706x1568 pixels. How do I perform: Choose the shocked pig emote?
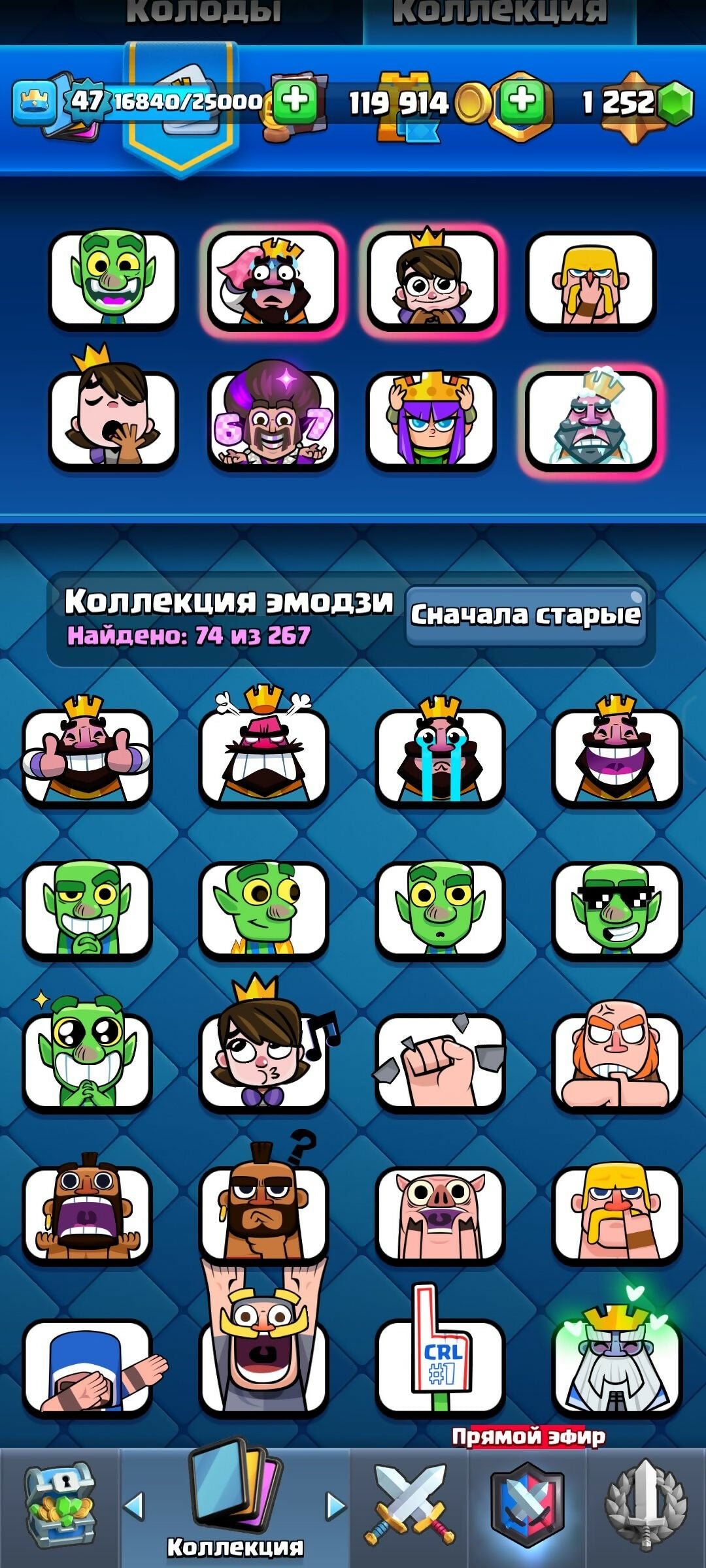tap(440, 1213)
